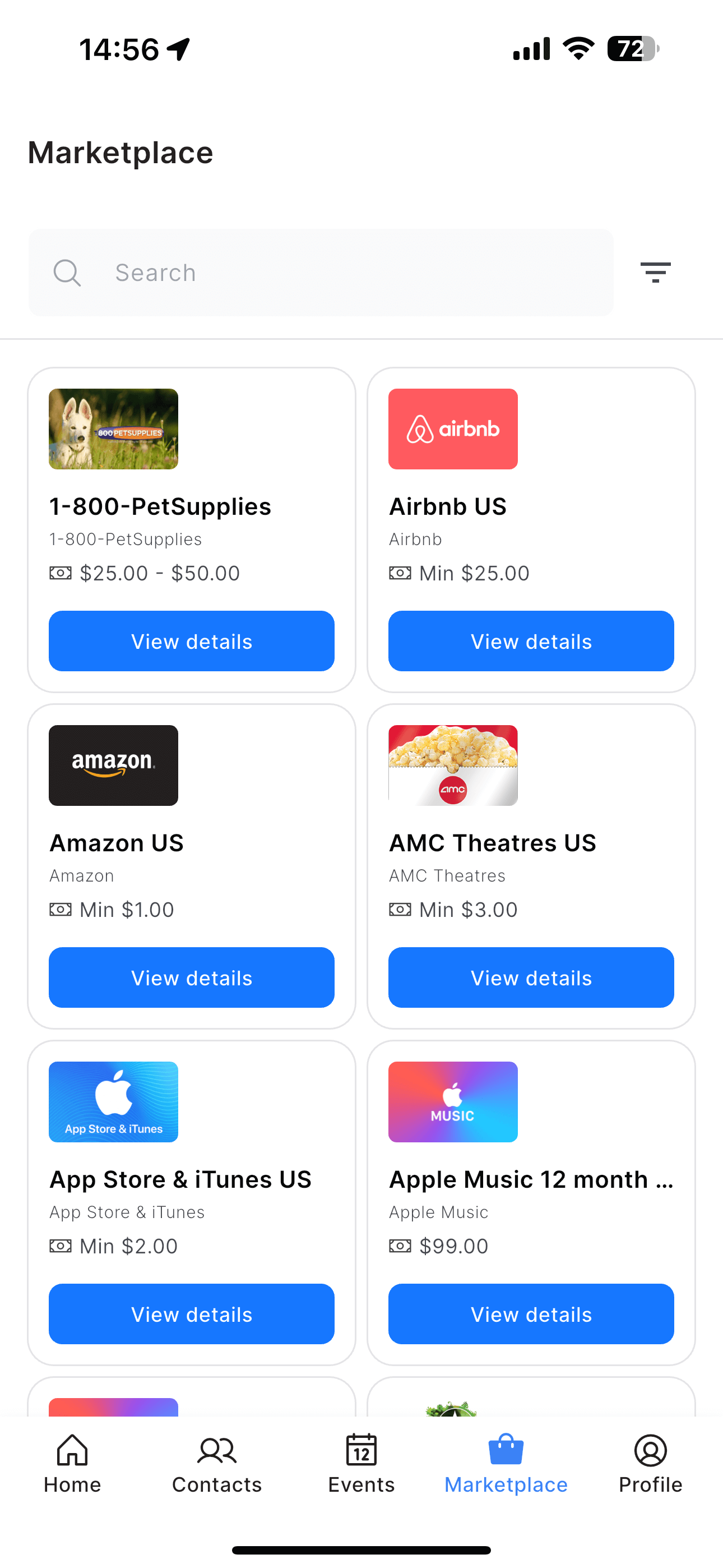This screenshot has width=723, height=1568.
Task: Tap the cash icon next to Min $3.00
Action: 398,910
